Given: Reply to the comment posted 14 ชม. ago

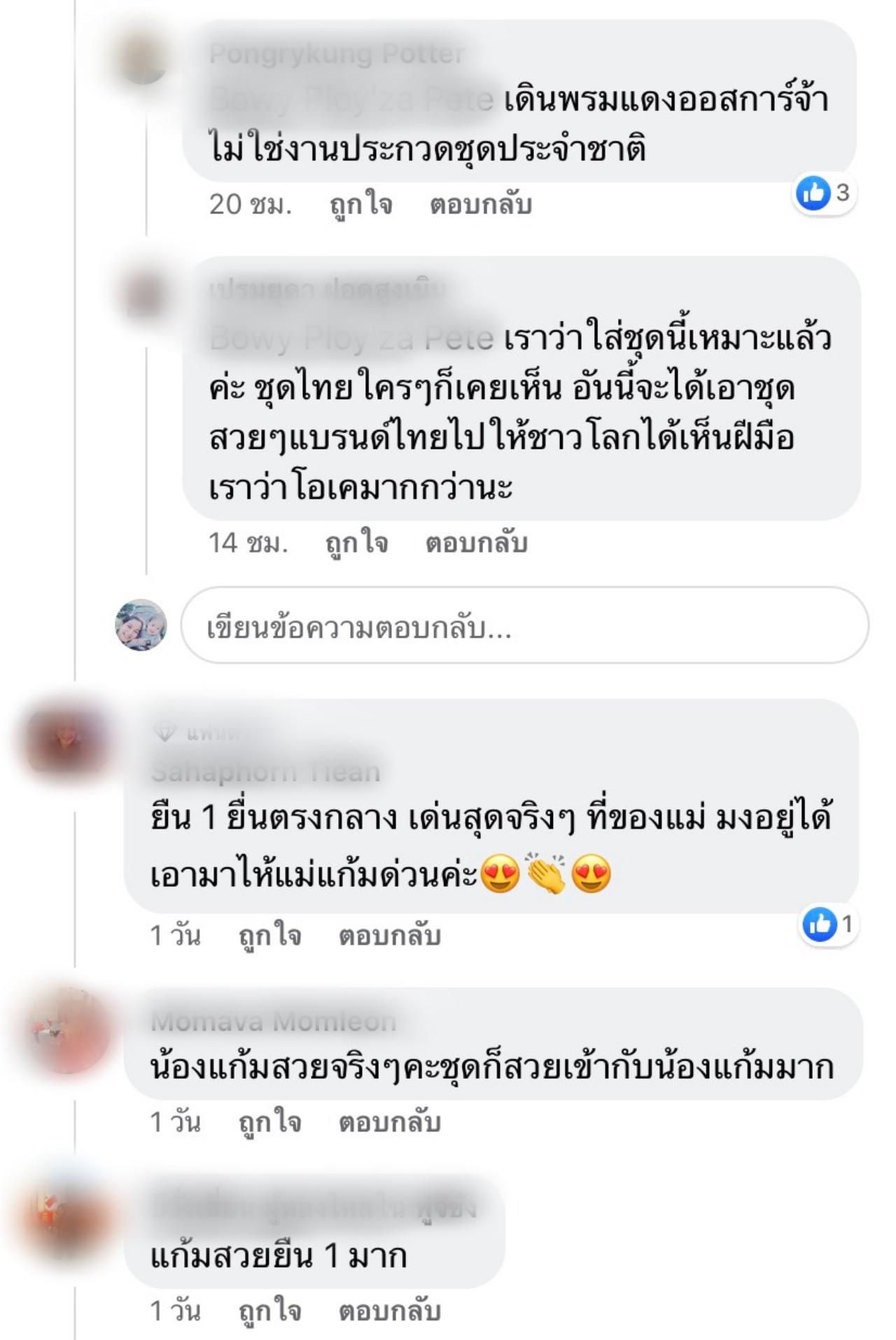Looking at the screenshot, I should (476, 543).
